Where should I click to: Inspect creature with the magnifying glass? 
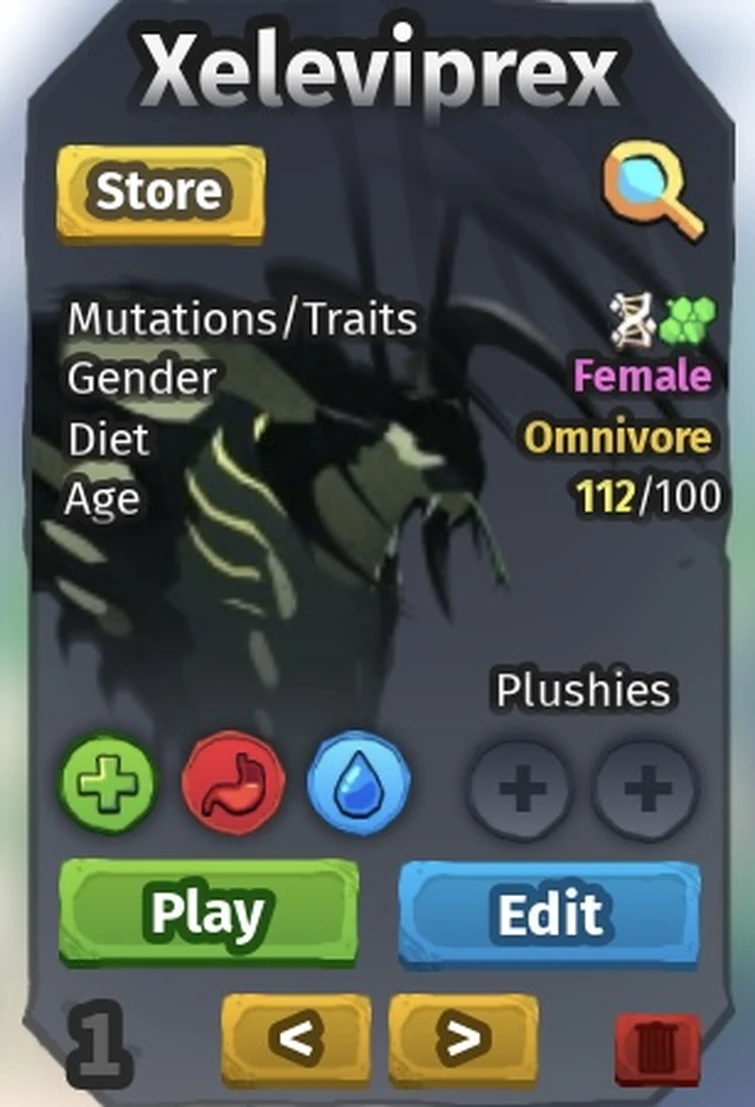[x=651, y=192]
